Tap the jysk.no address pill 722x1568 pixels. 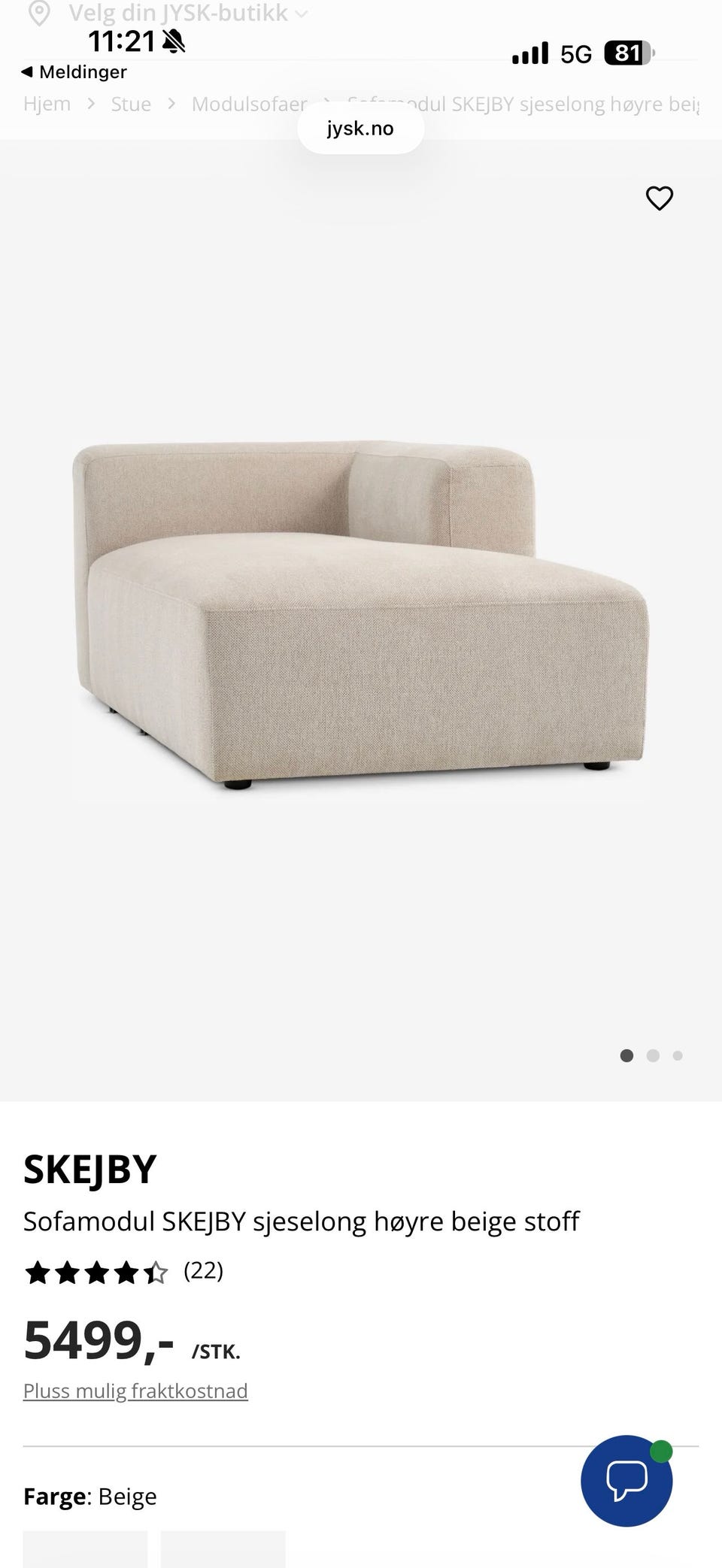tap(360, 129)
